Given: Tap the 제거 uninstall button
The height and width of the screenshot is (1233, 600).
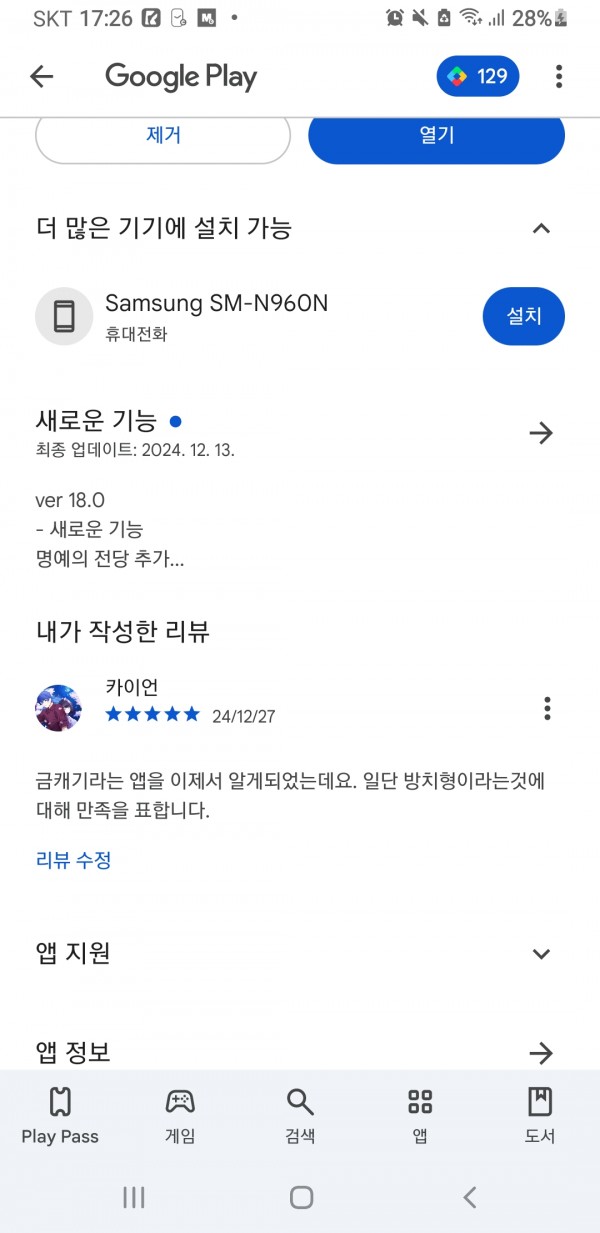Looking at the screenshot, I should tap(163, 136).
